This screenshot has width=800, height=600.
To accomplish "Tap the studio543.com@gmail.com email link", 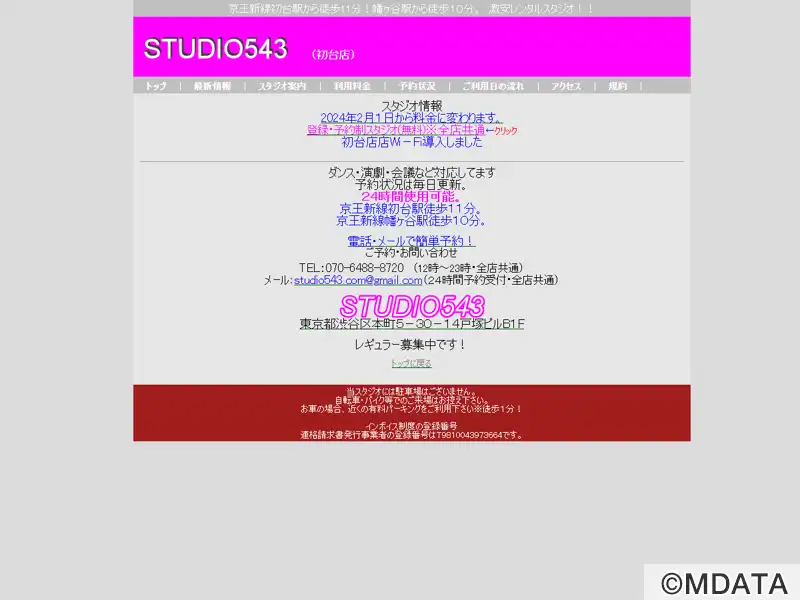I will 345,281.
